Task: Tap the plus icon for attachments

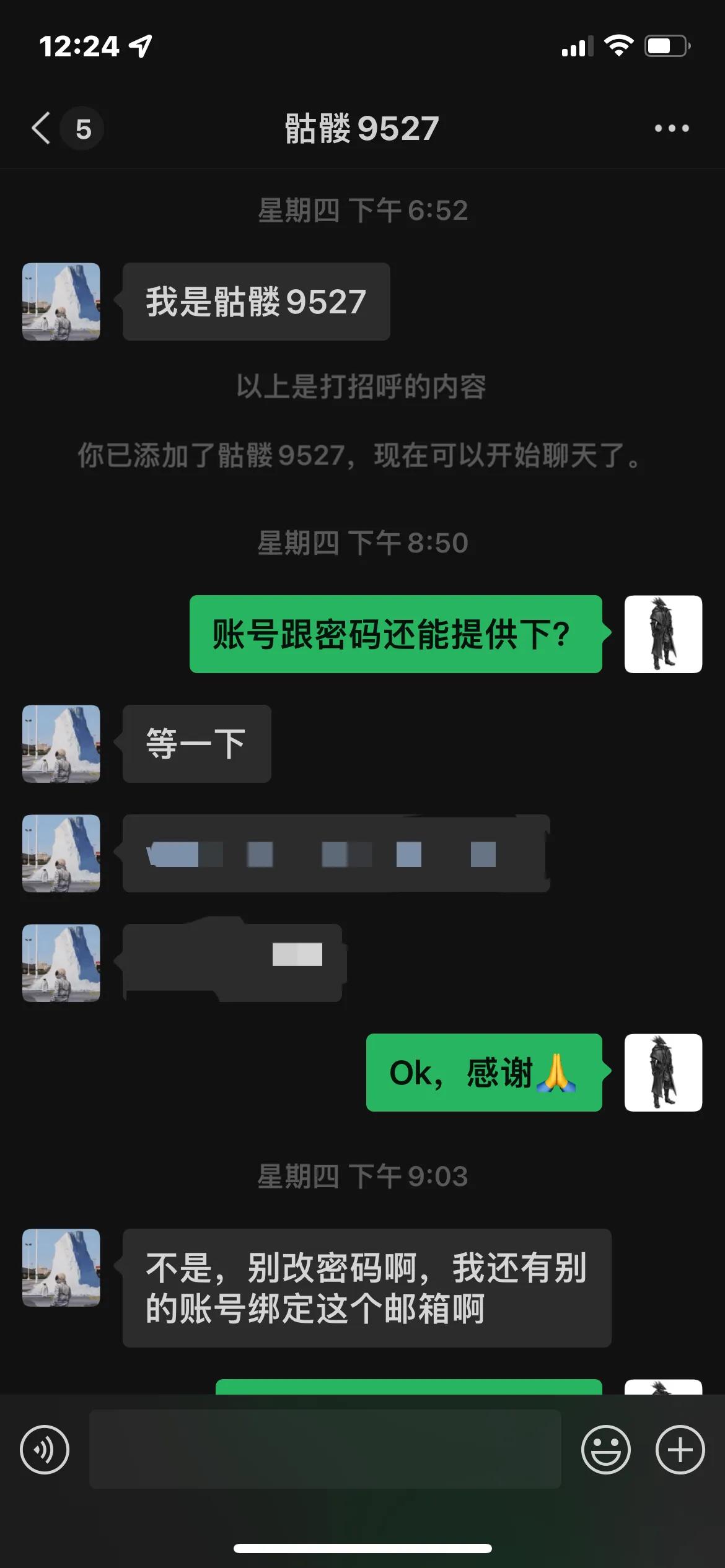Action: pos(680,1449)
